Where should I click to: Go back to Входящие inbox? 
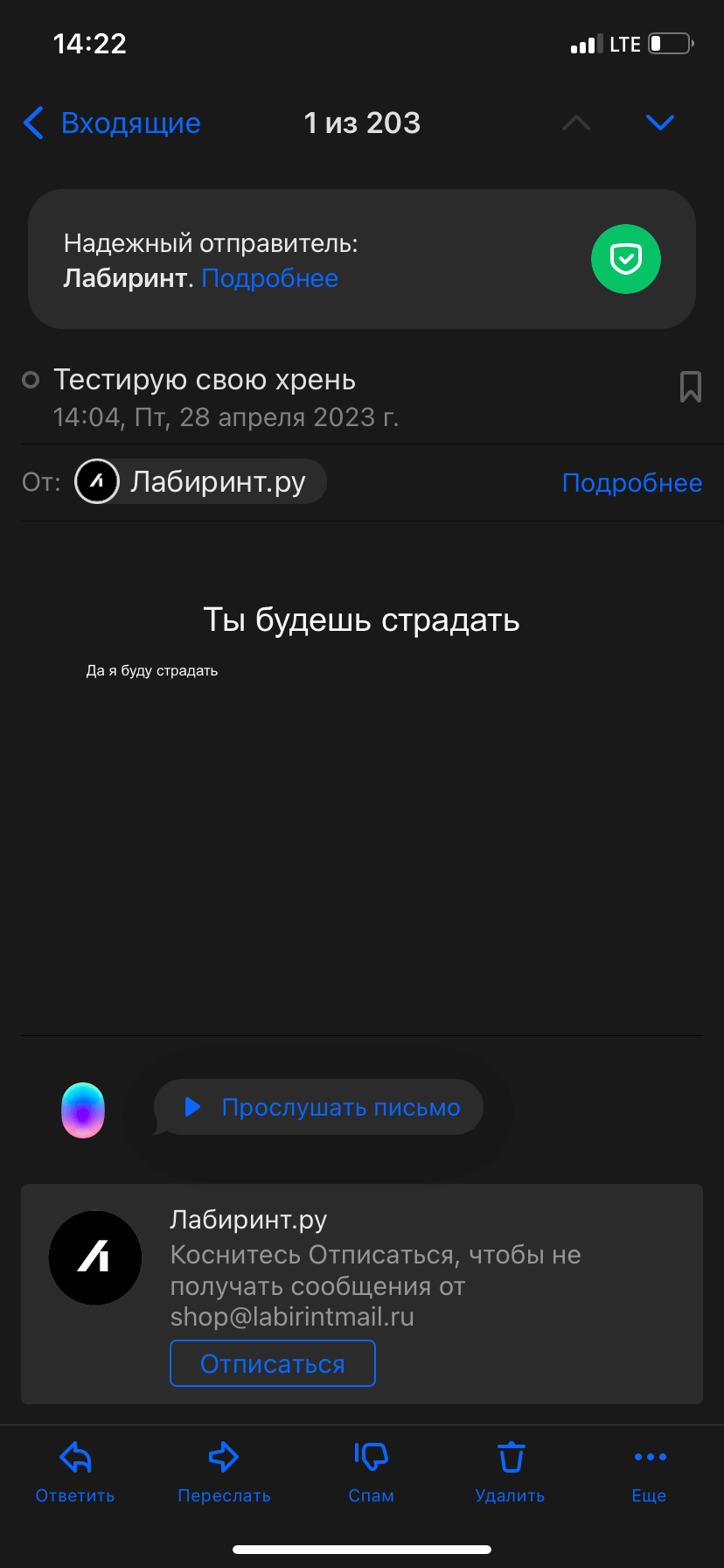coord(113,123)
